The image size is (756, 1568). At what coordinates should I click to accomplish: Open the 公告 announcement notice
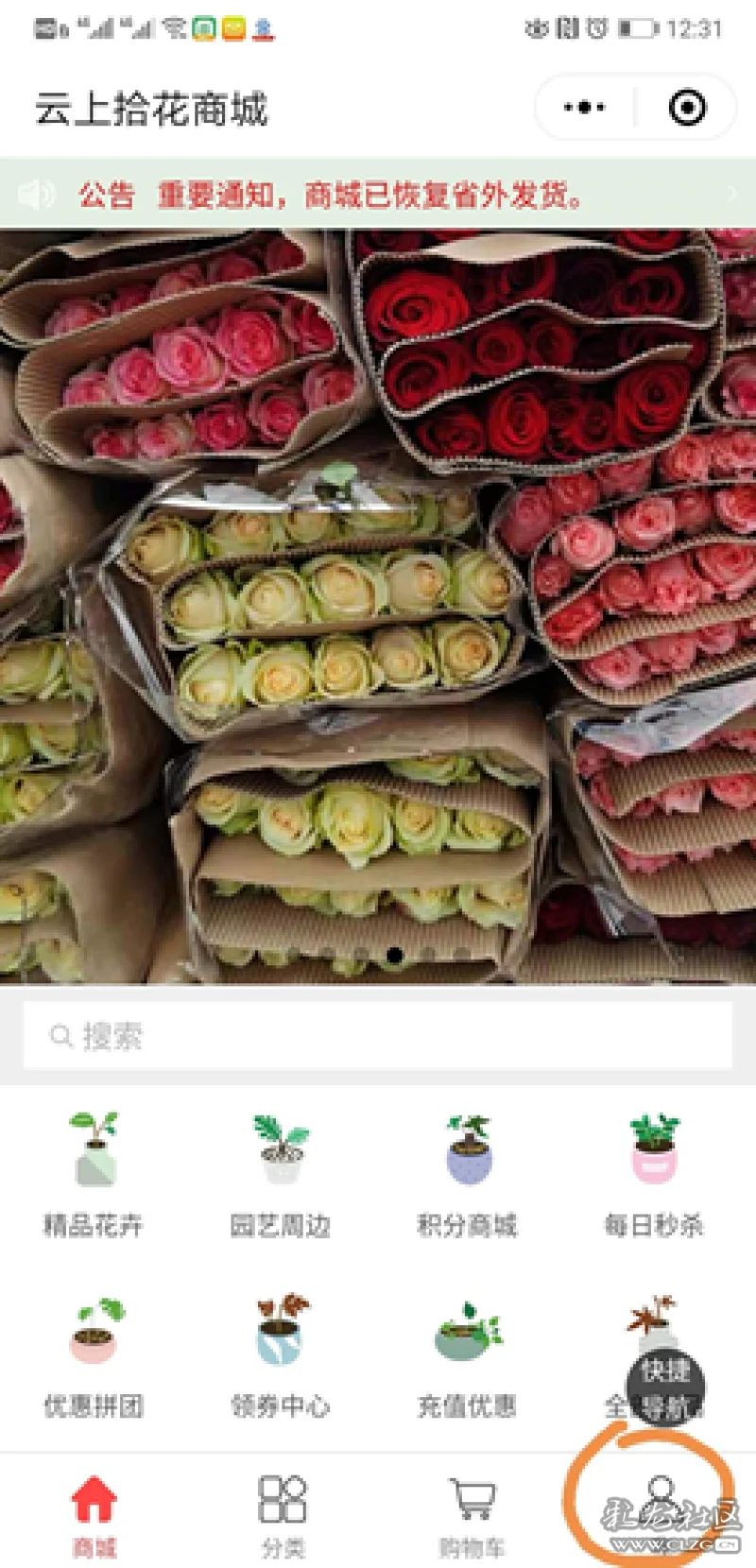coord(378,195)
